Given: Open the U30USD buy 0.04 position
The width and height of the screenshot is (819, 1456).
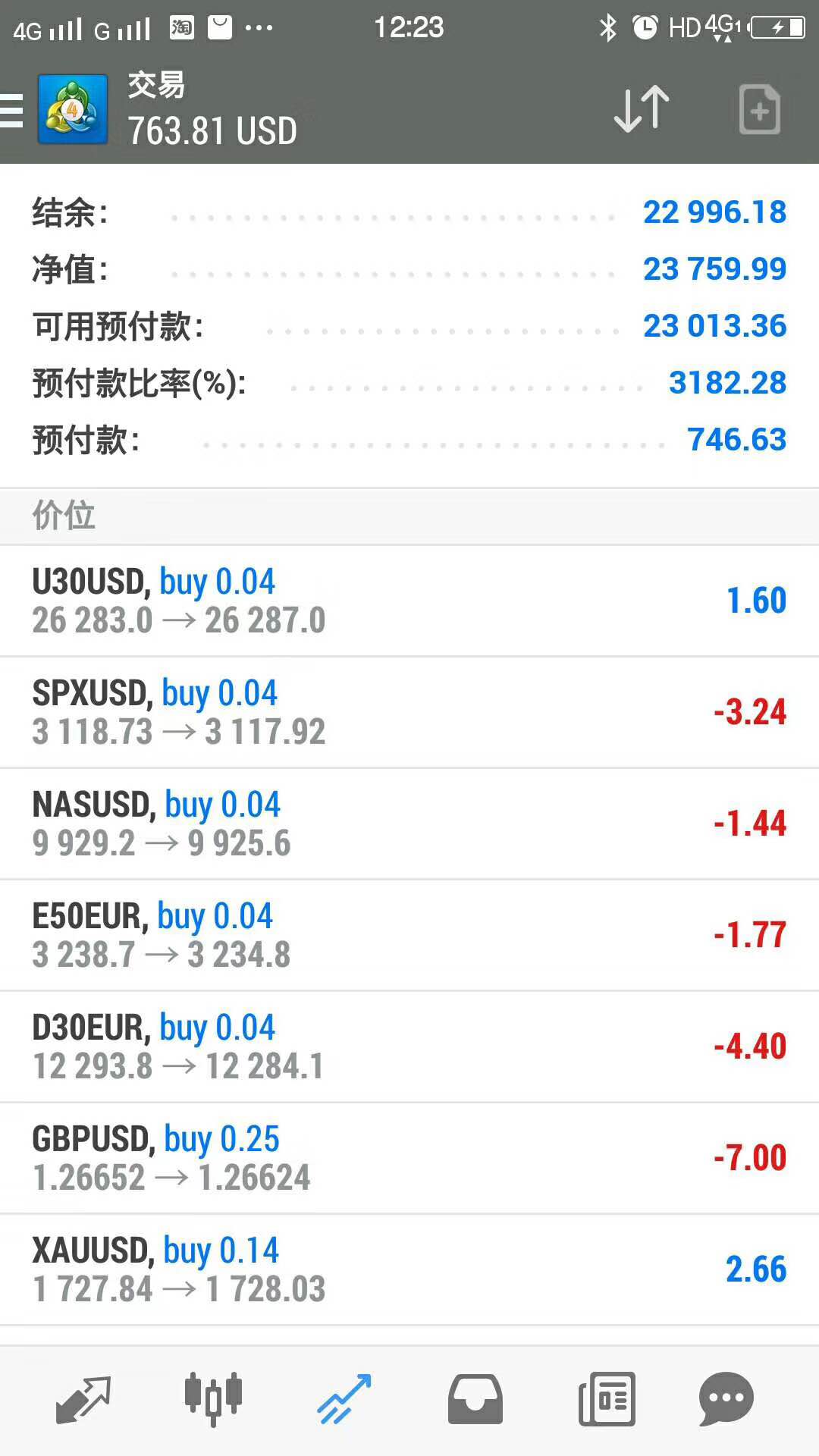Looking at the screenshot, I should pyautogui.click(x=409, y=601).
